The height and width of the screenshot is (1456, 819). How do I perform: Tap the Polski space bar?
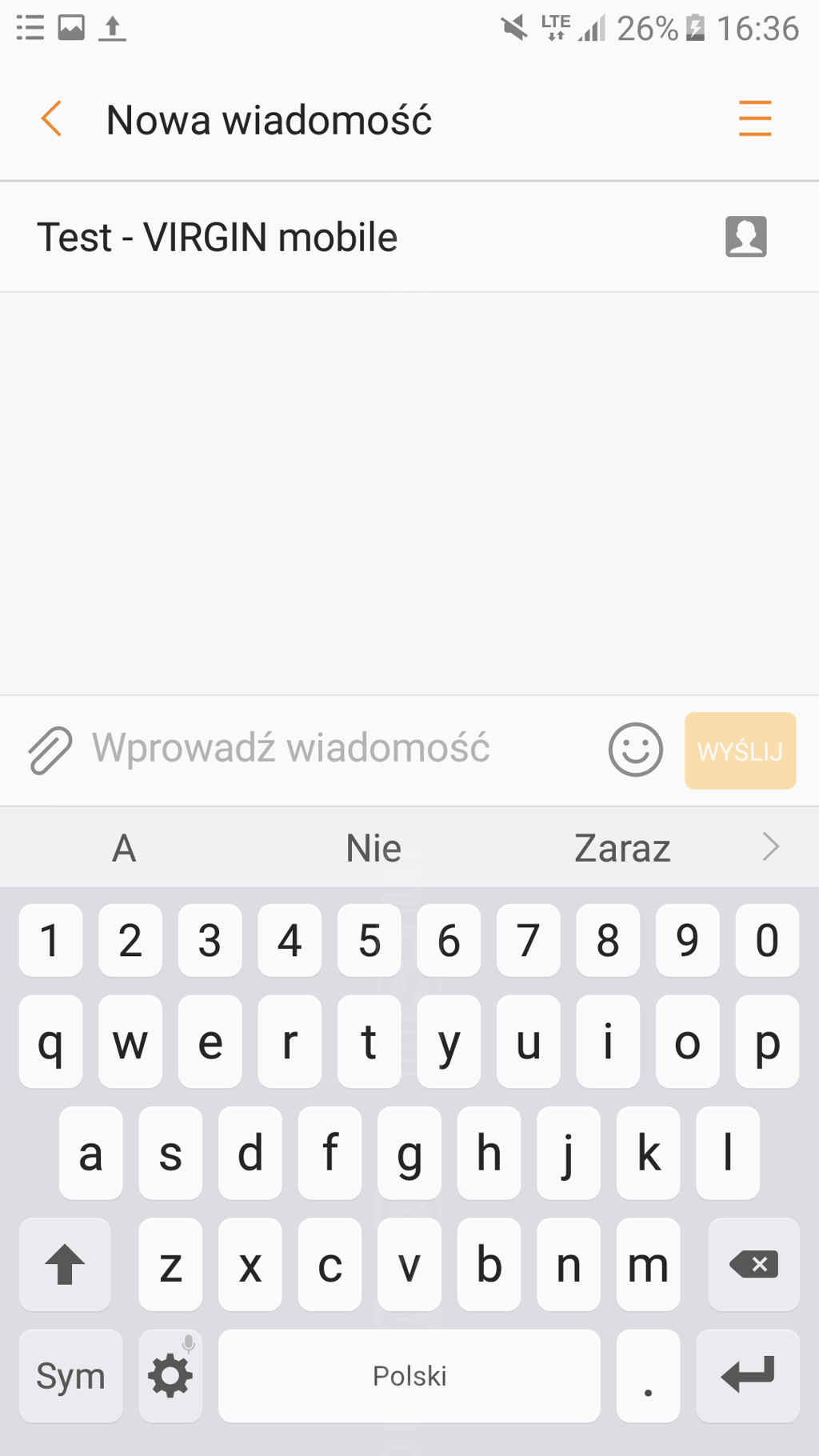pos(409,1376)
